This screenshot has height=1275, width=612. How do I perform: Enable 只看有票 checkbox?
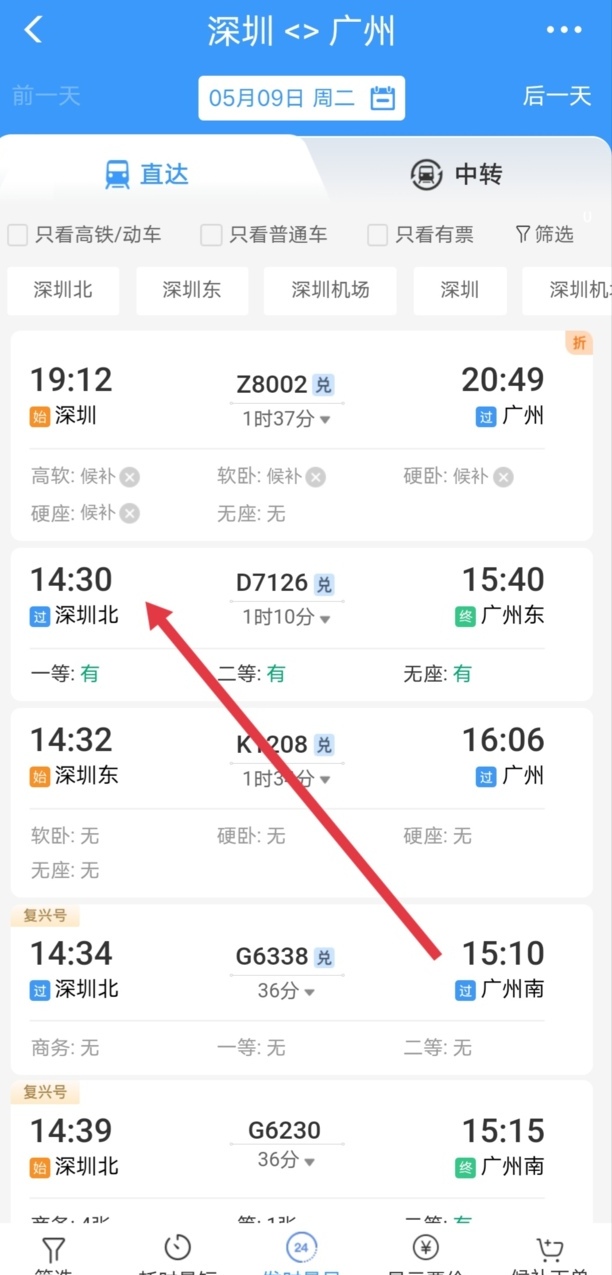pyautogui.click(x=377, y=235)
